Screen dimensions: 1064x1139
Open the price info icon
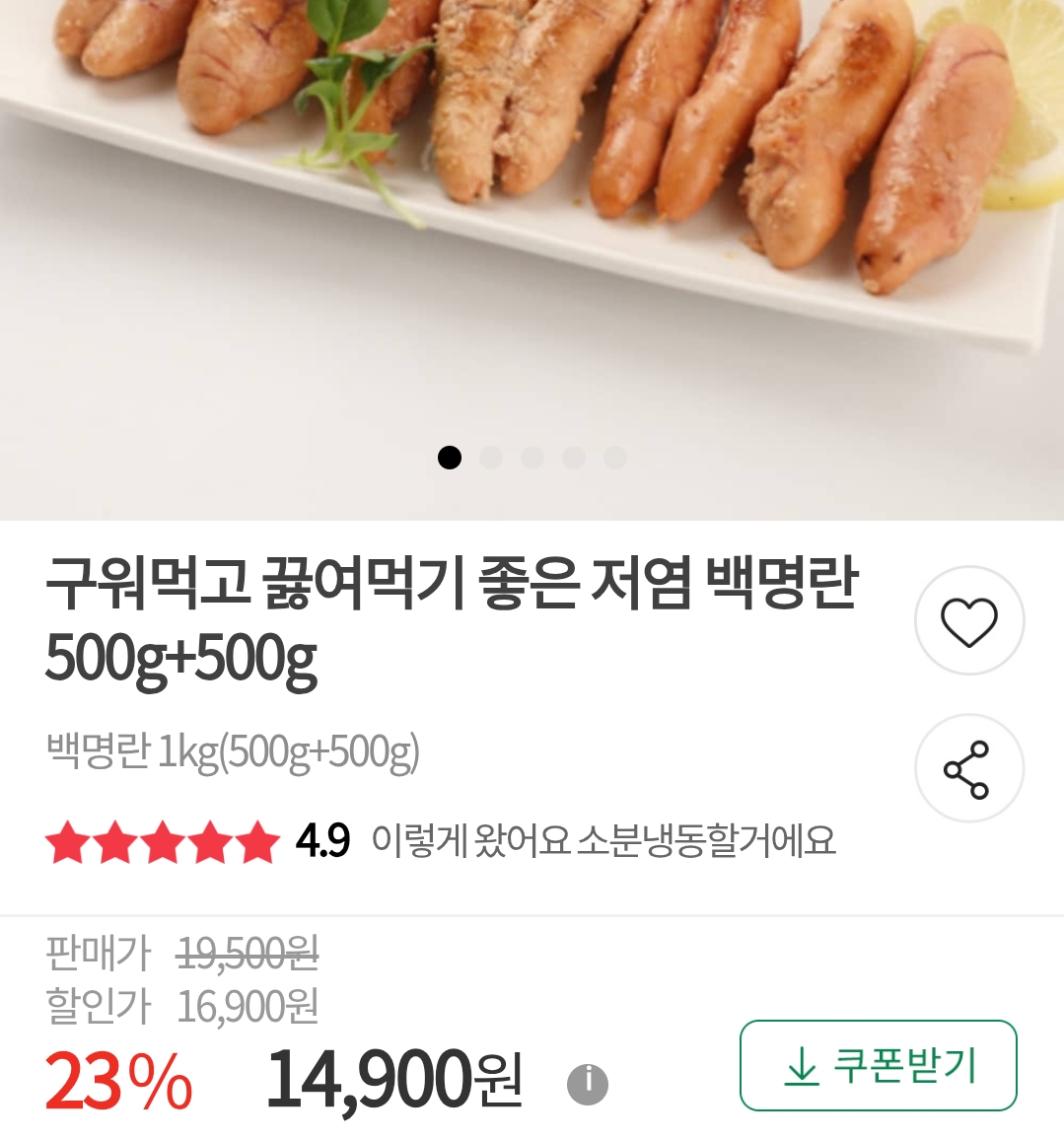pyautogui.click(x=588, y=1083)
